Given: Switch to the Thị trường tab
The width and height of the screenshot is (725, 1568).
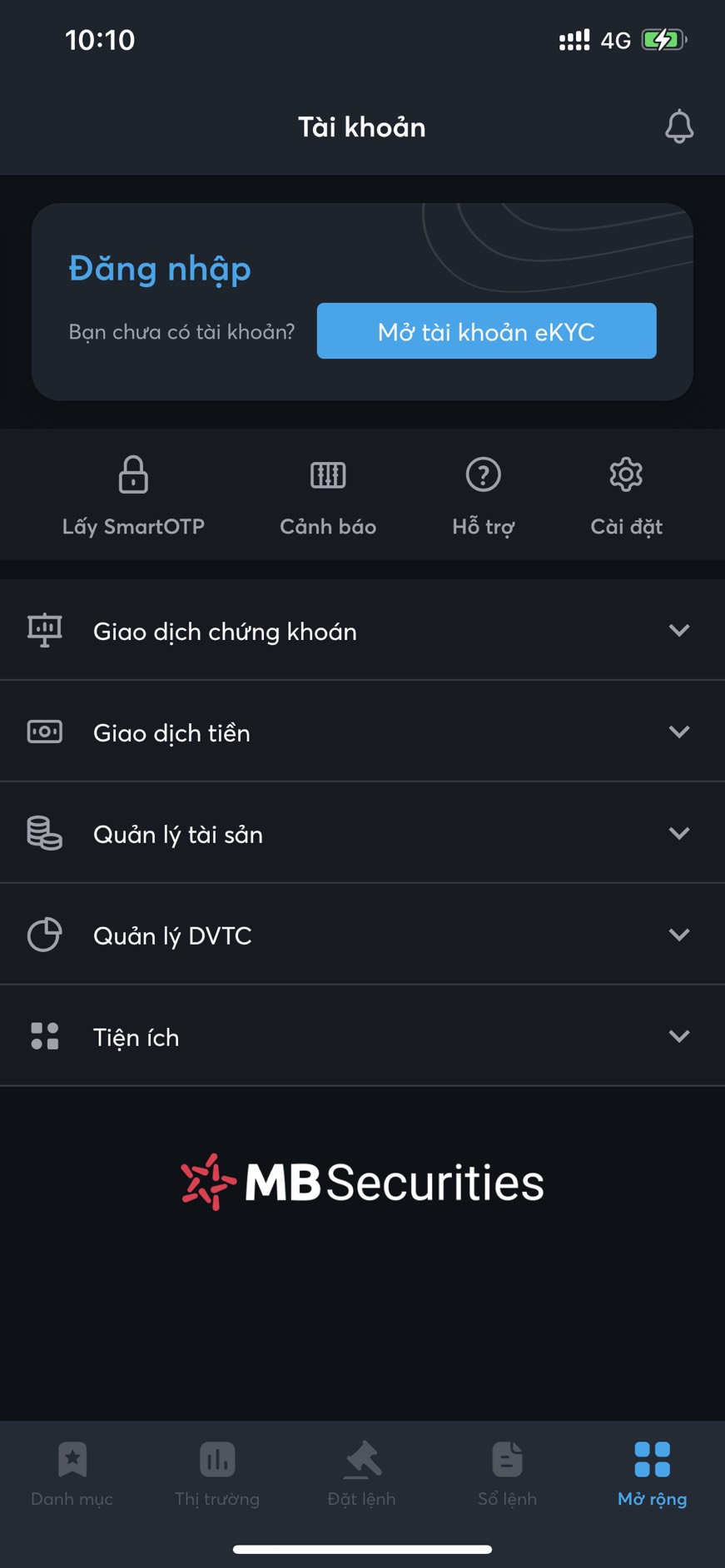Looking at the screenshot, I should 216,1473.
